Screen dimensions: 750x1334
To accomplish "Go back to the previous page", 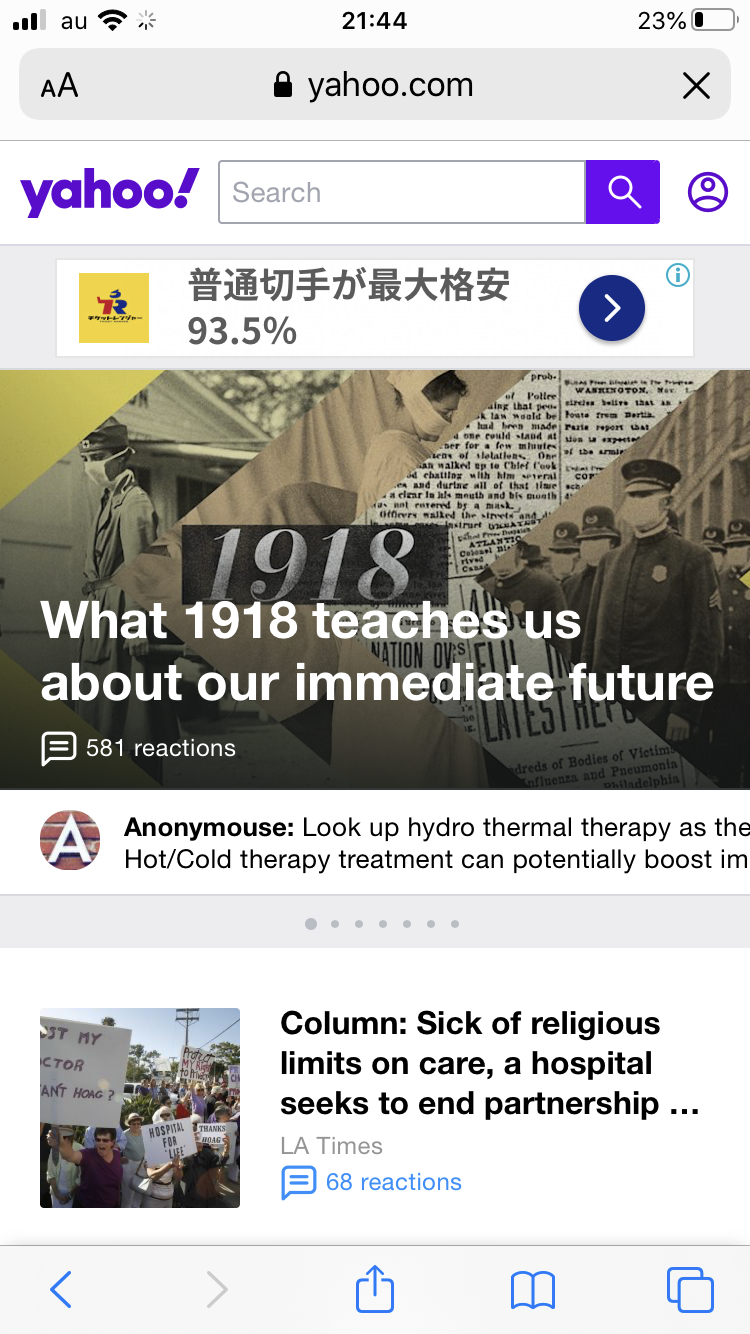I will click(x=61, y=1289).
